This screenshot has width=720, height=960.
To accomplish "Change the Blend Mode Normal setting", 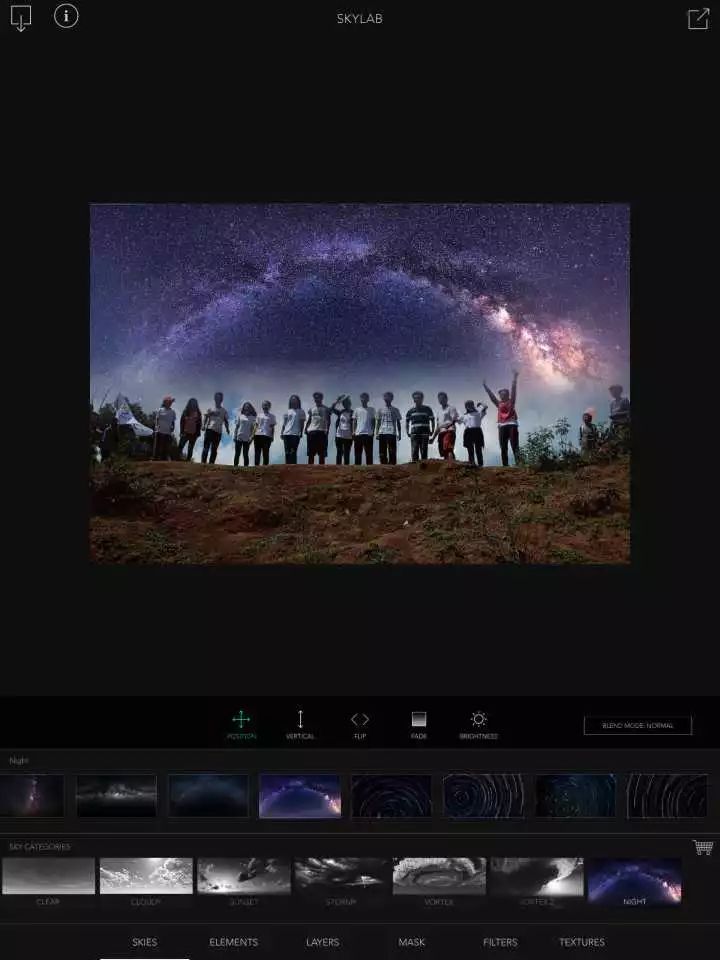I will pos(637,725).
